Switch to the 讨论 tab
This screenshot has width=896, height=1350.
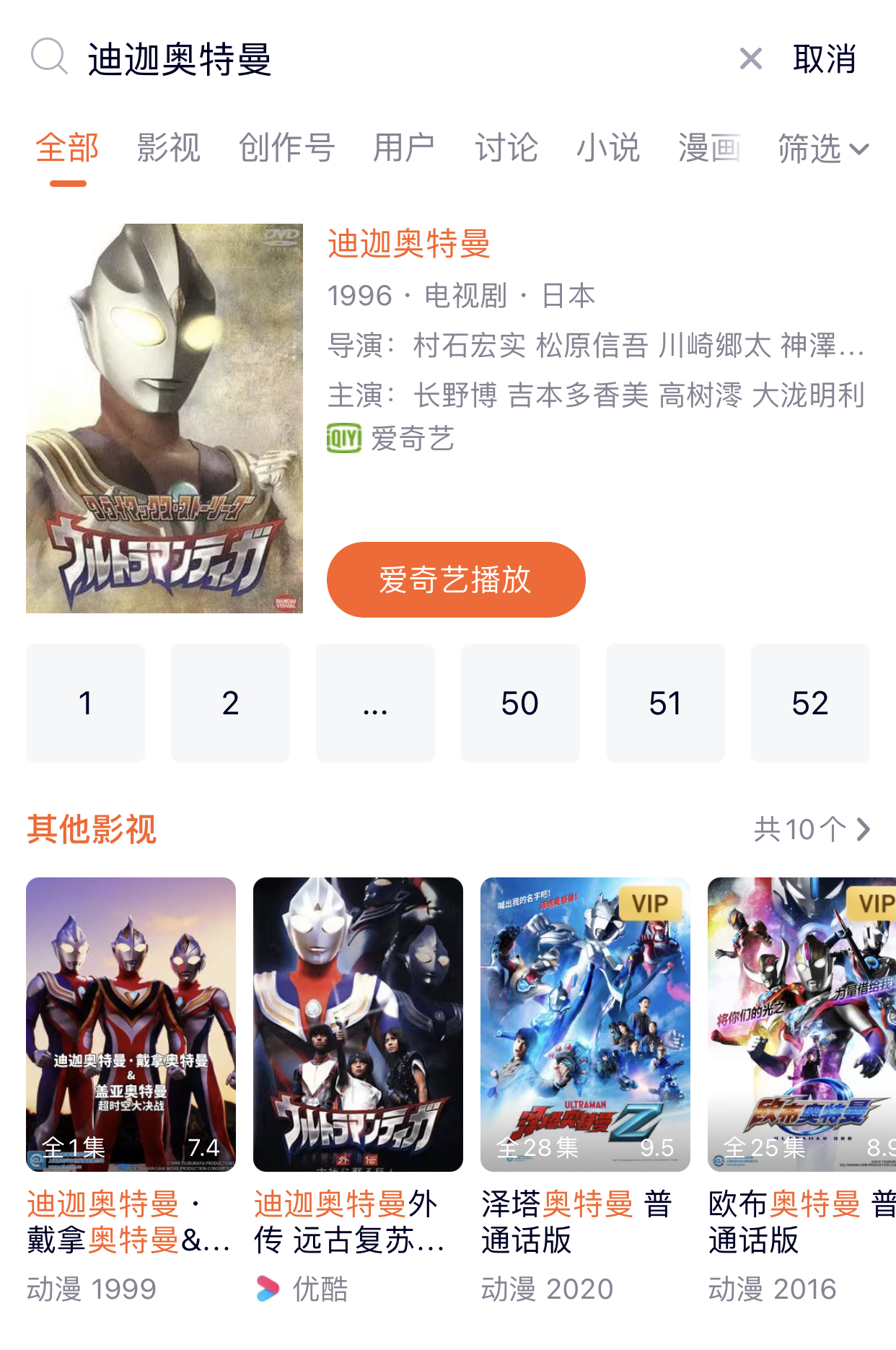[x=506, y=148]
